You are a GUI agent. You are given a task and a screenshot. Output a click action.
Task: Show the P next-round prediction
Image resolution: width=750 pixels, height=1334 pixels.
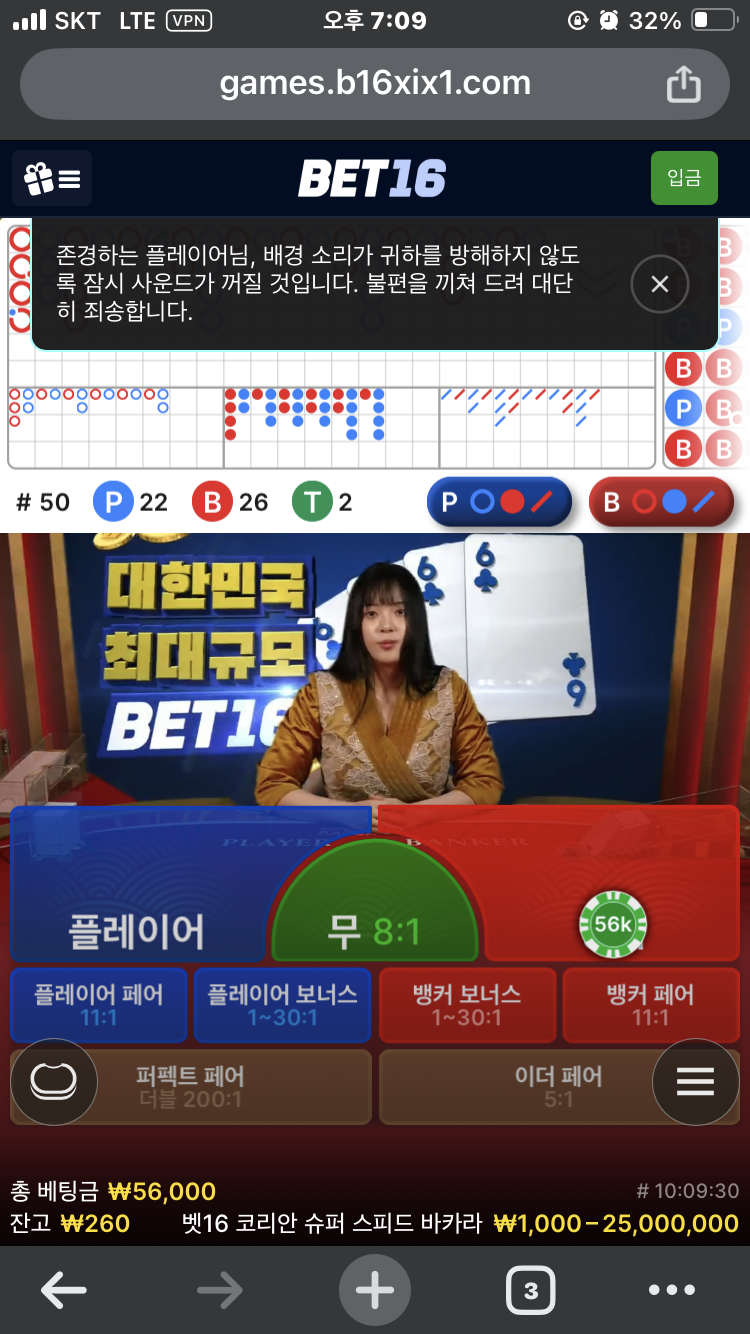[x=498, y=502]
